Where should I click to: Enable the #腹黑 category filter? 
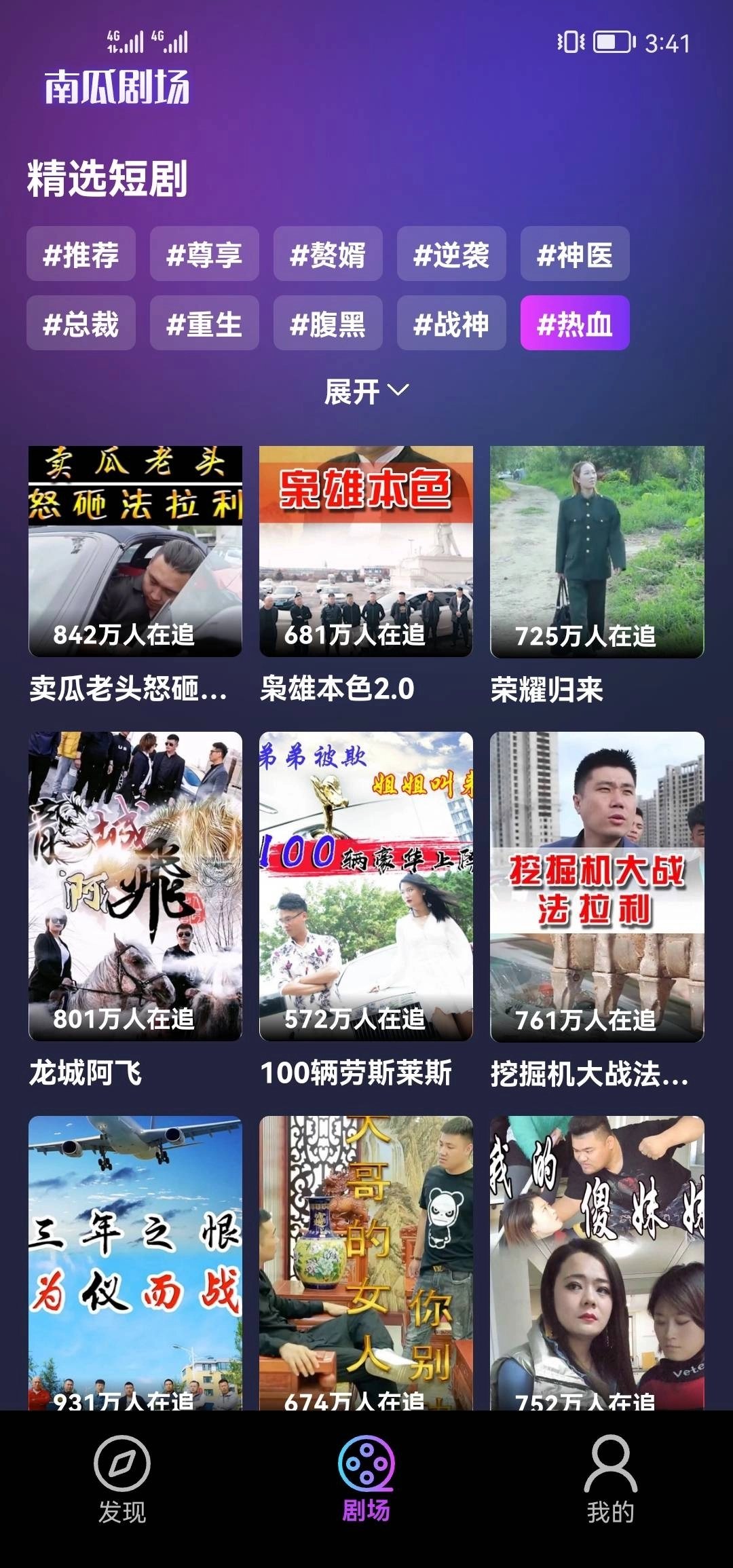pyautogui.click(x=328, y=325)
